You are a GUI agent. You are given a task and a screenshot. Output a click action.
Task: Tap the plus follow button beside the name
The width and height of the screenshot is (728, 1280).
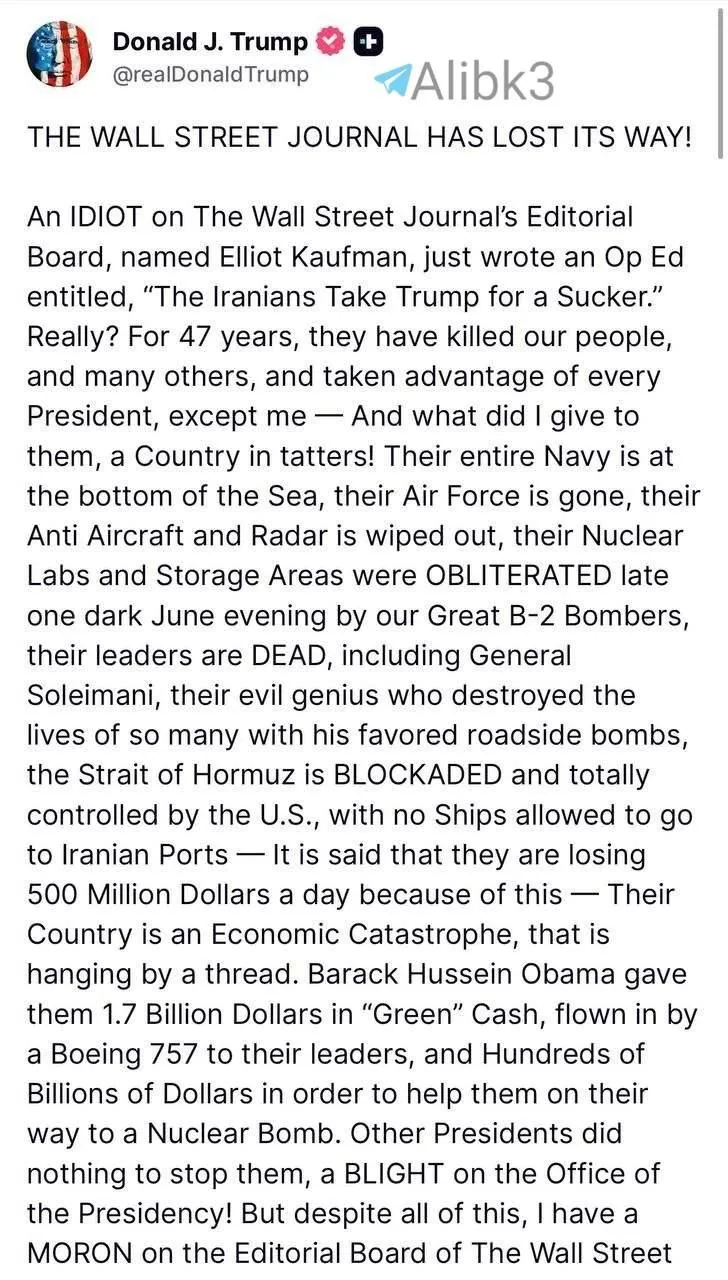click(369, 41)
